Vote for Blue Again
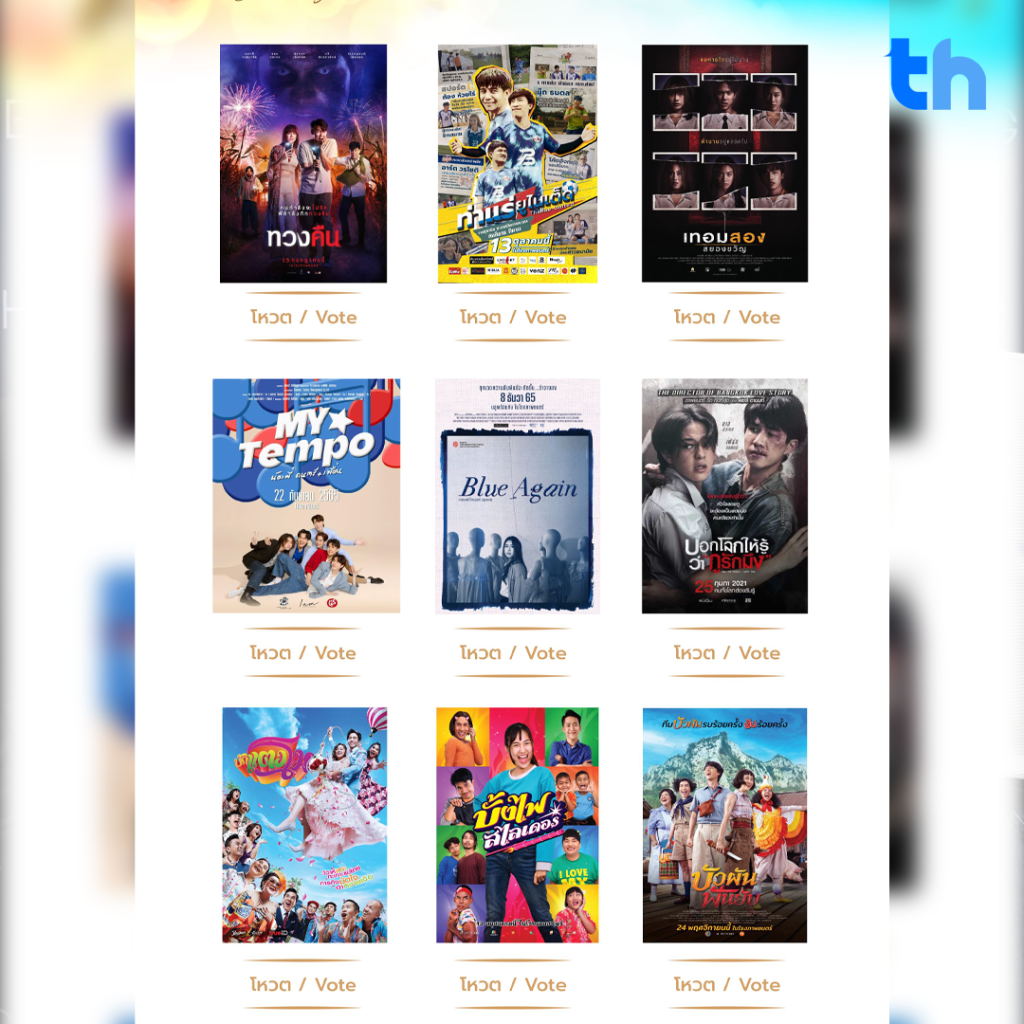1024x1024 pixels. (513, 653)
